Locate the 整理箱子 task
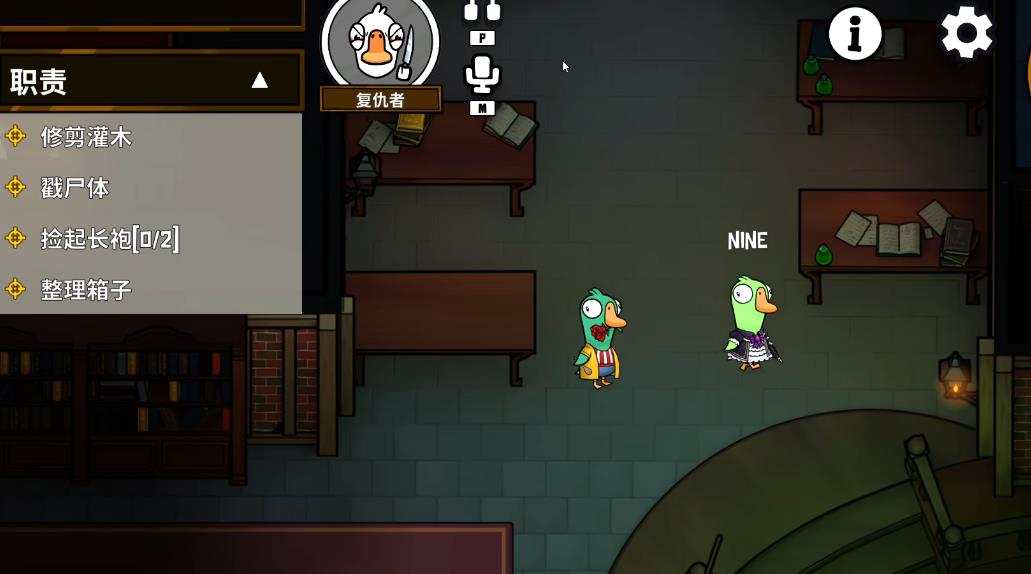 pyautogui.click(x=86, y=290)
